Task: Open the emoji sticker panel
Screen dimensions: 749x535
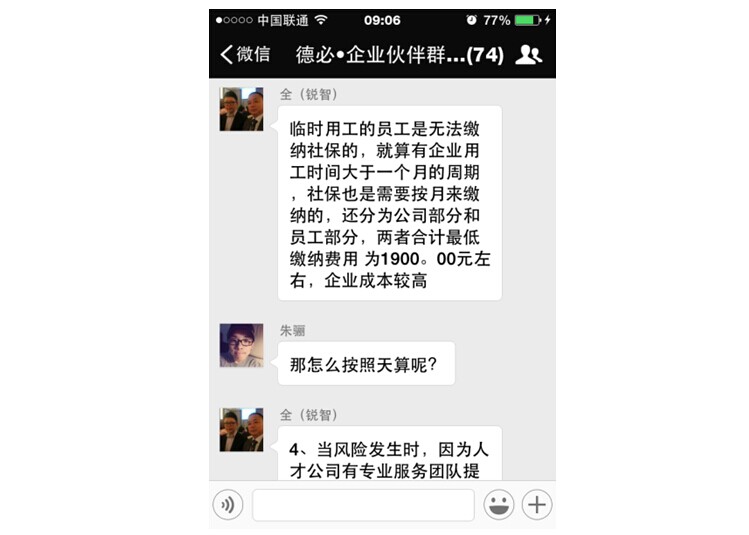Action: pos(498,504)
